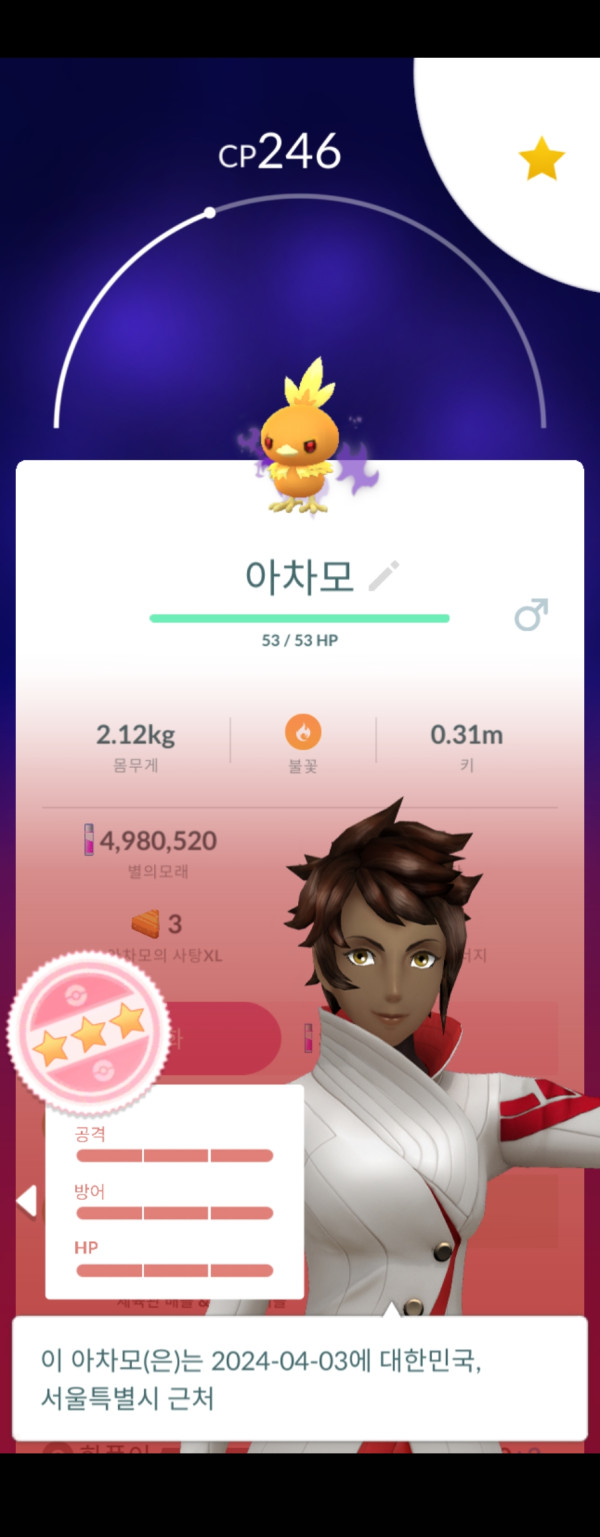Toggle the favorite star for 아차모
This screenshot has height=1537, width=600.
[541, 160]
